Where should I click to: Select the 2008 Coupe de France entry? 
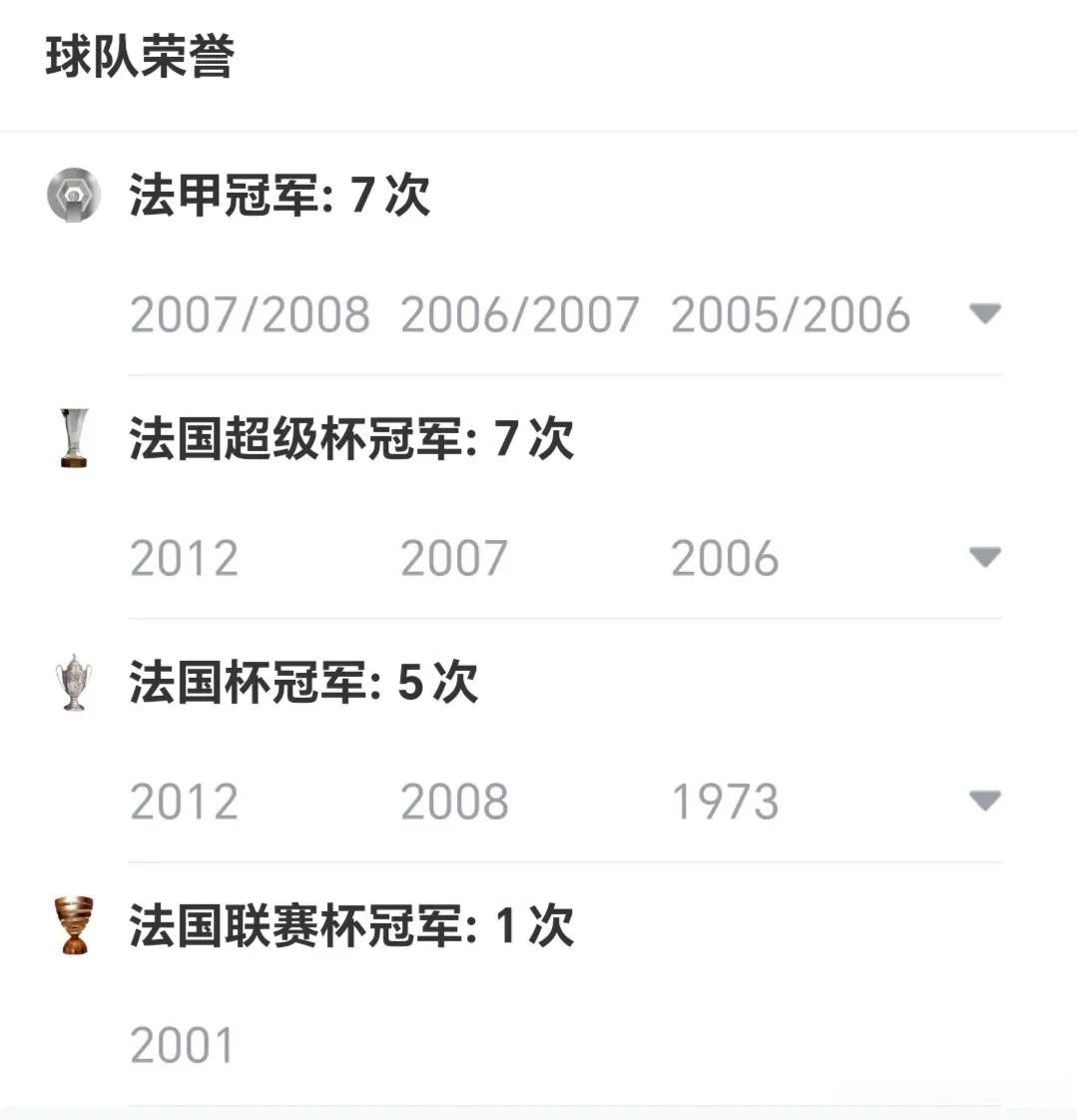pyautogui.click(x=453, y=799)
